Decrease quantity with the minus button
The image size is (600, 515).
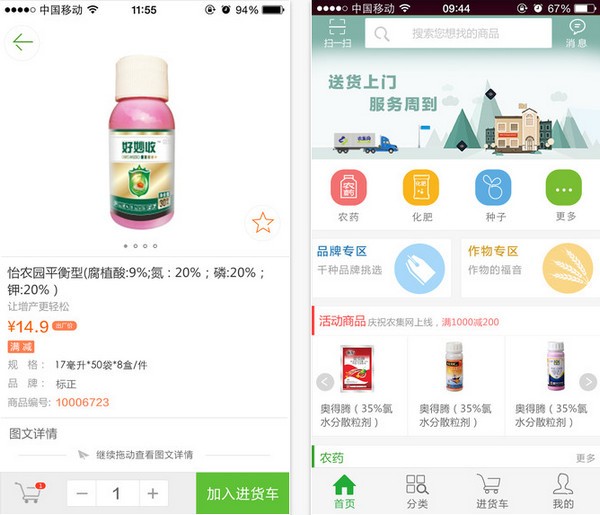(83, 494)
